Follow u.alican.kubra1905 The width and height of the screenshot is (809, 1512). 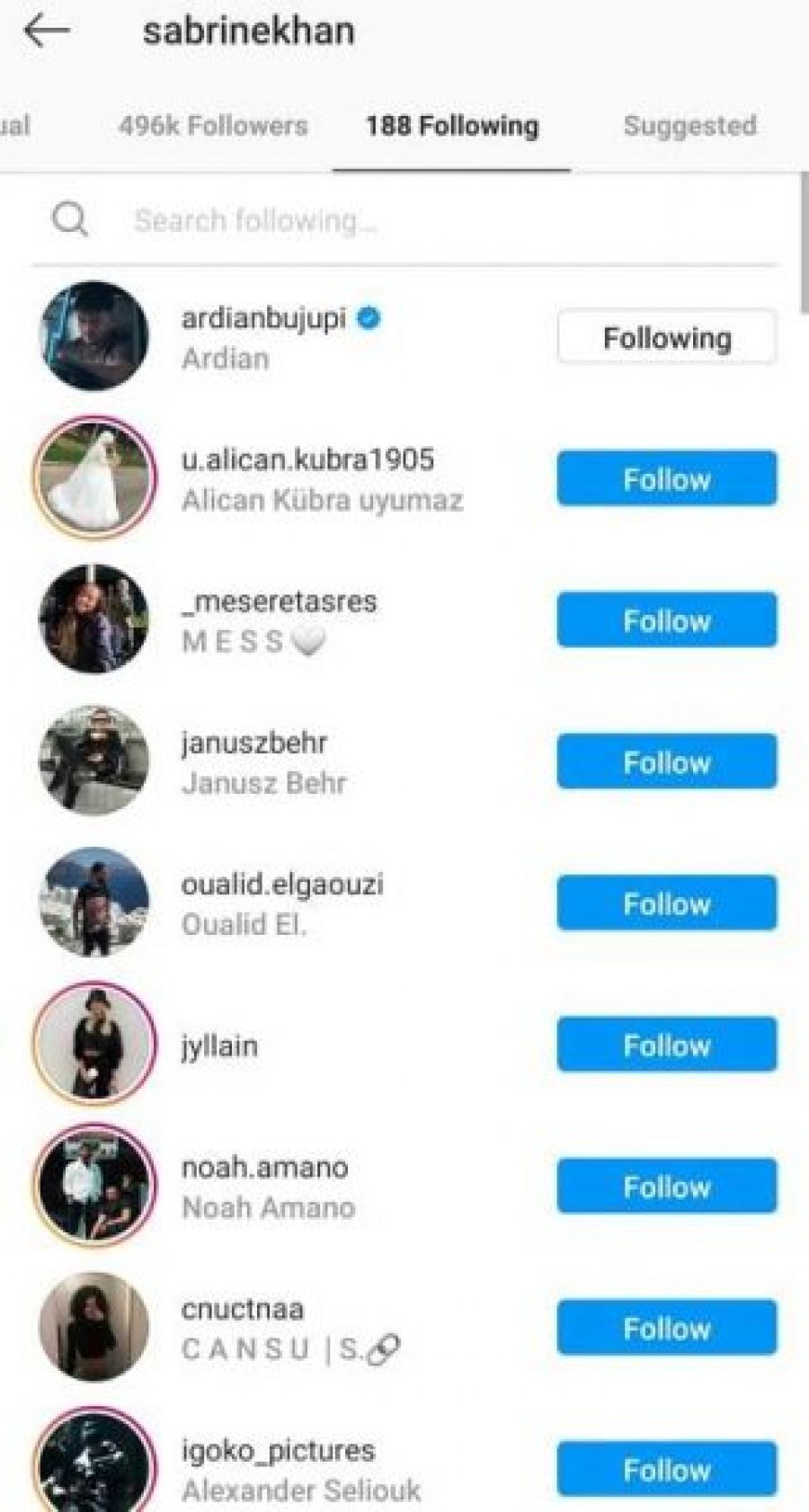point(666,479)
